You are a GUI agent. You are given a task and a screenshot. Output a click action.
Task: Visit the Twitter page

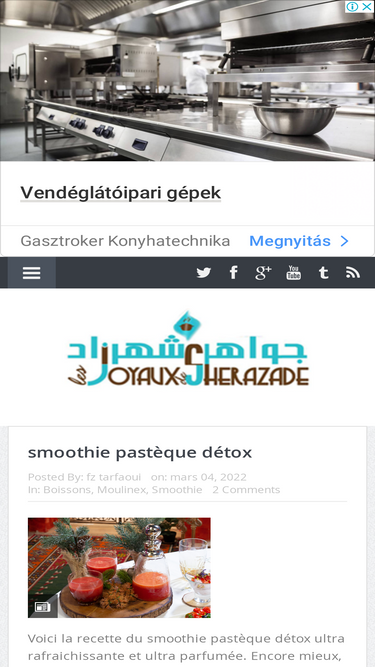pos(204,273)
